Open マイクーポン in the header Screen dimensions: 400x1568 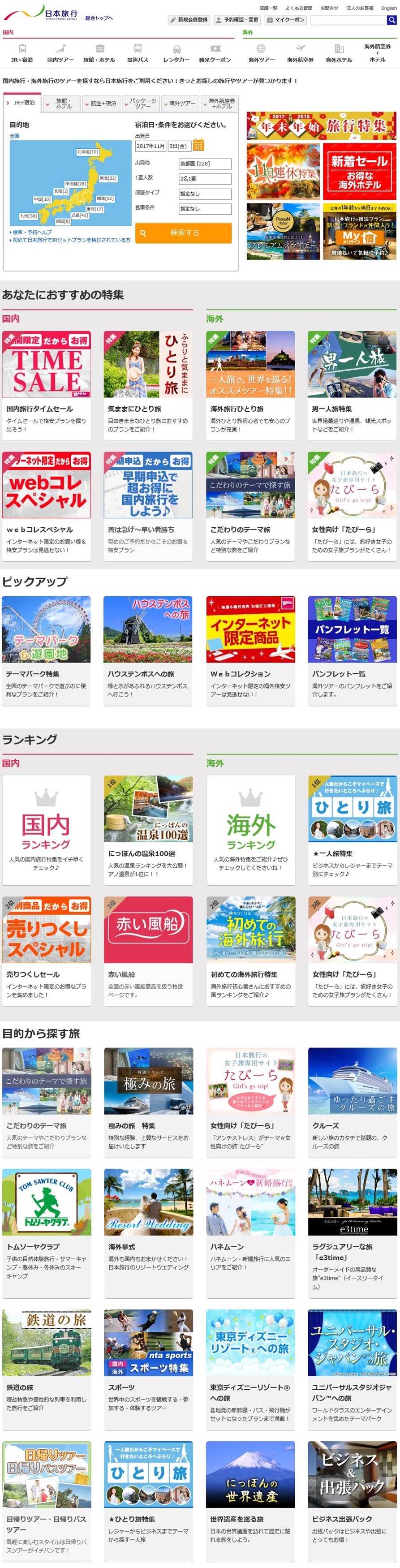pos(285,20)
